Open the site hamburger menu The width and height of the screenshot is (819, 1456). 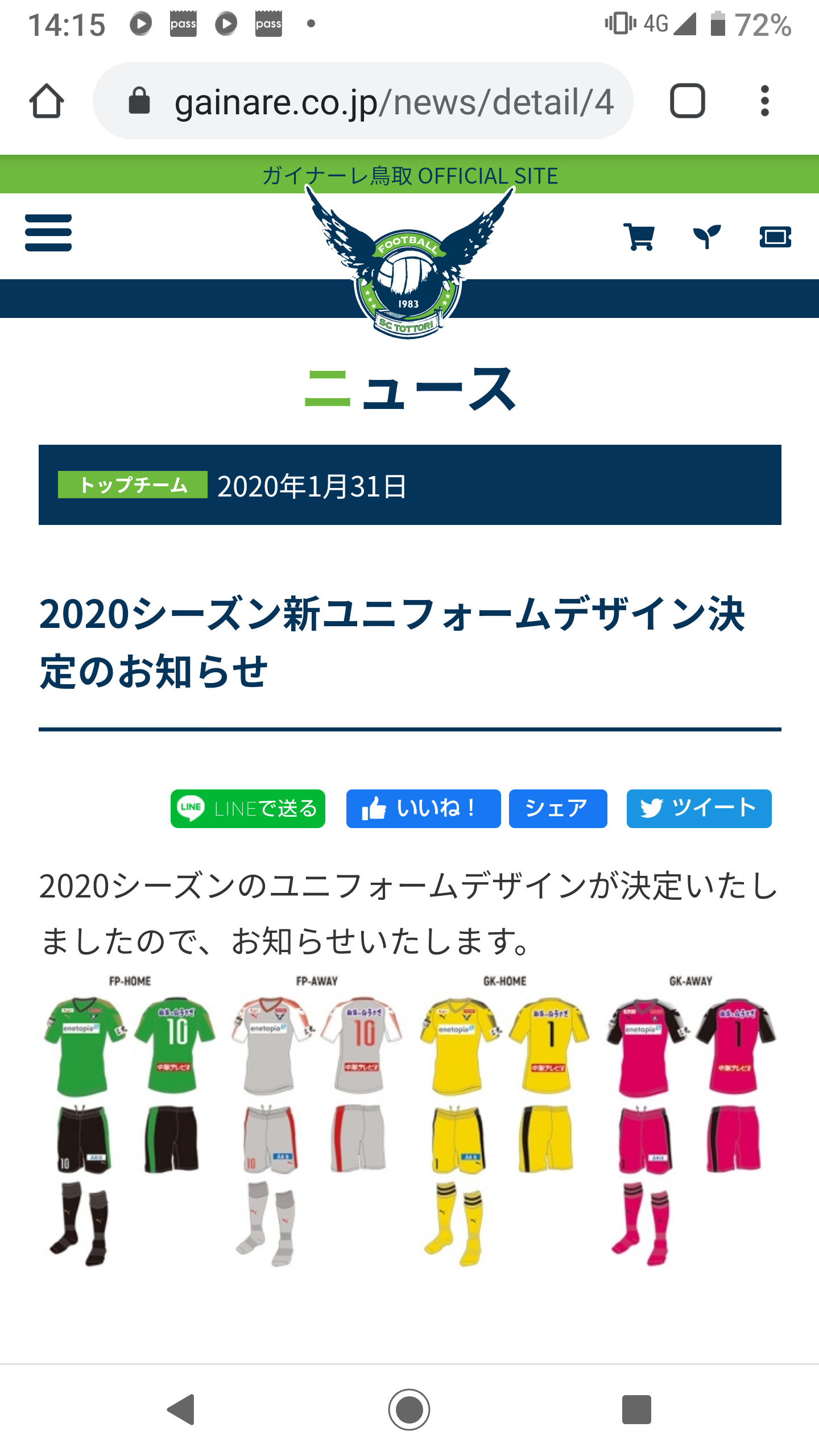48,233
